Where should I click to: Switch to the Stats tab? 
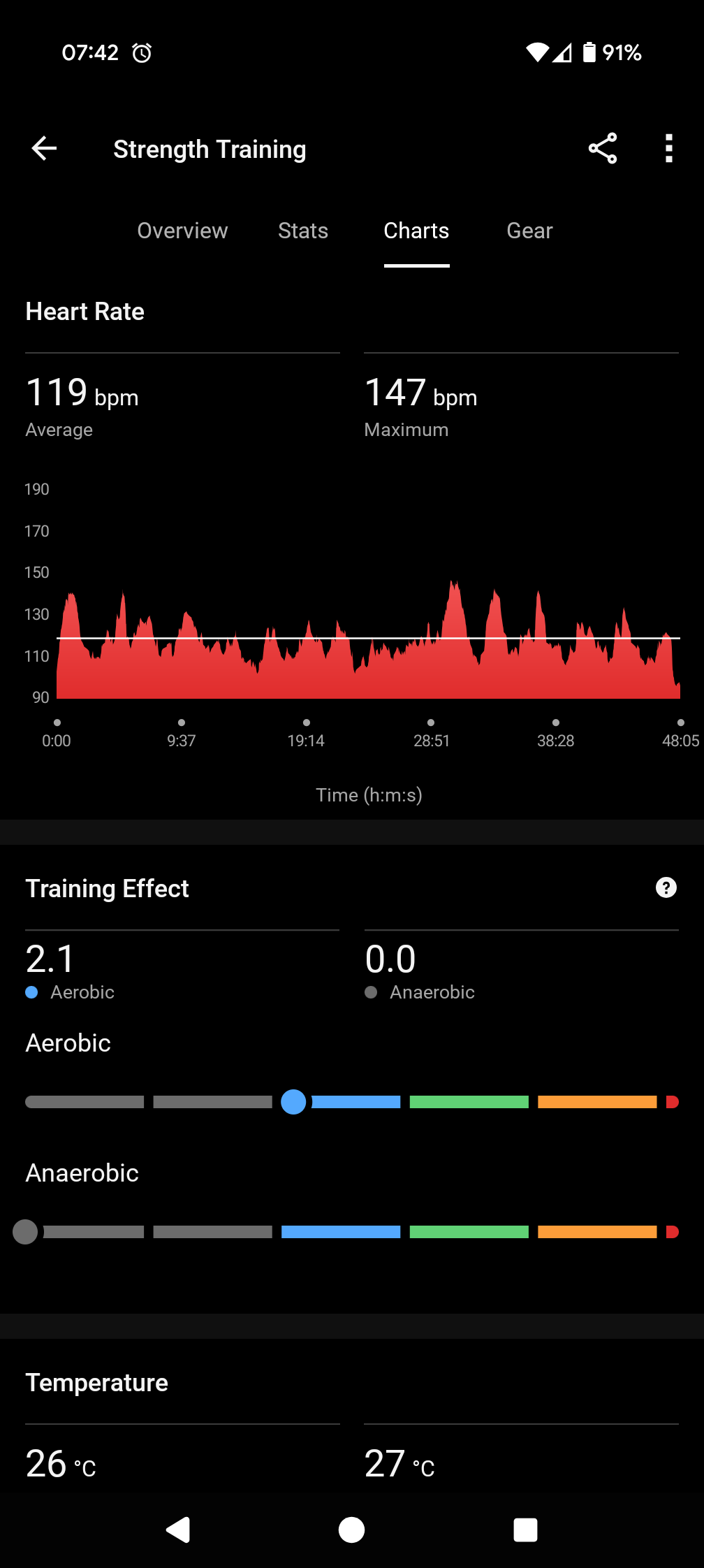(303, 231)
